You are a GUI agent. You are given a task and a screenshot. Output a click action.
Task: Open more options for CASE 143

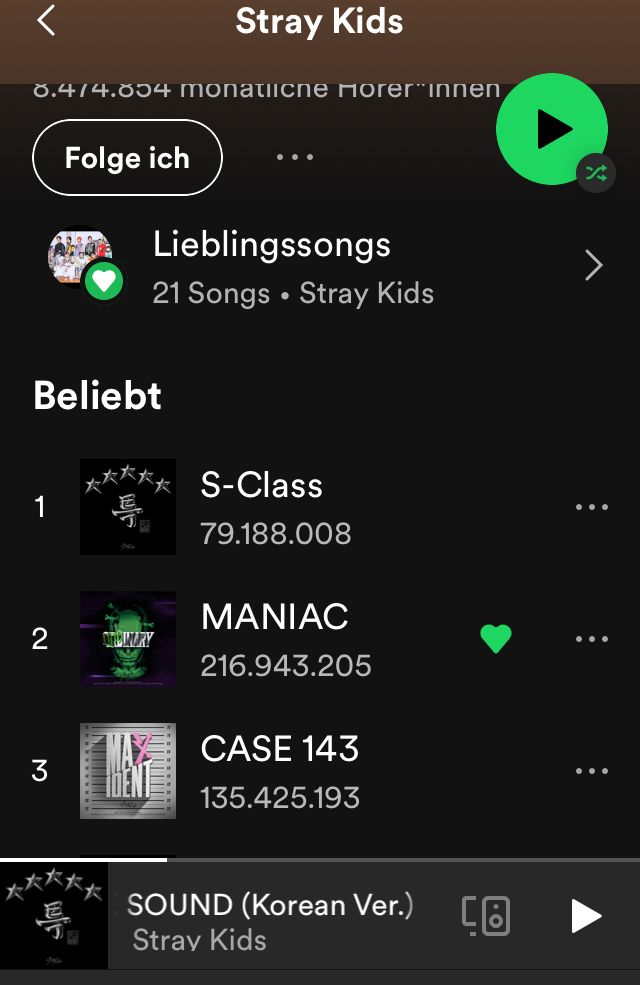point(591,771)
